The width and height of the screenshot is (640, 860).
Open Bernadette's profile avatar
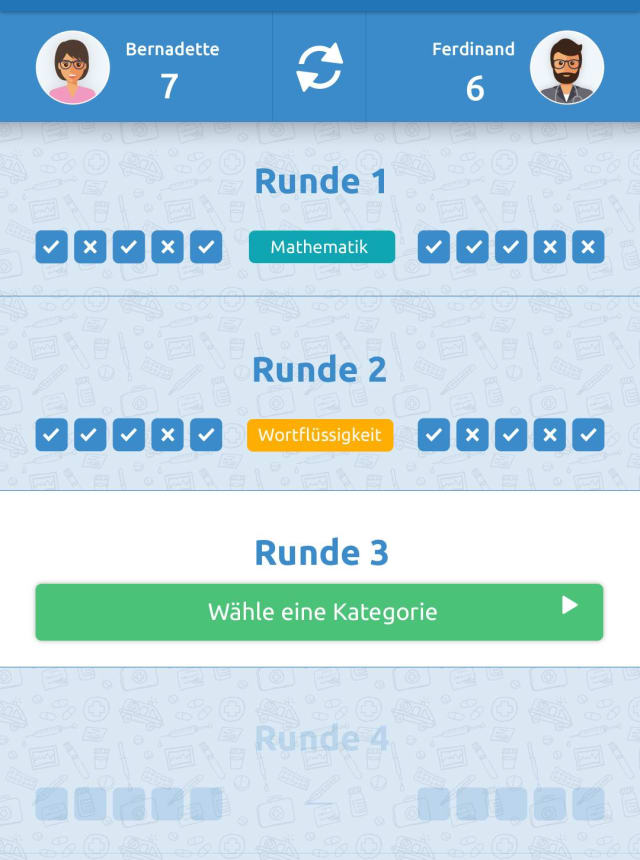click(x=73, y=68)
